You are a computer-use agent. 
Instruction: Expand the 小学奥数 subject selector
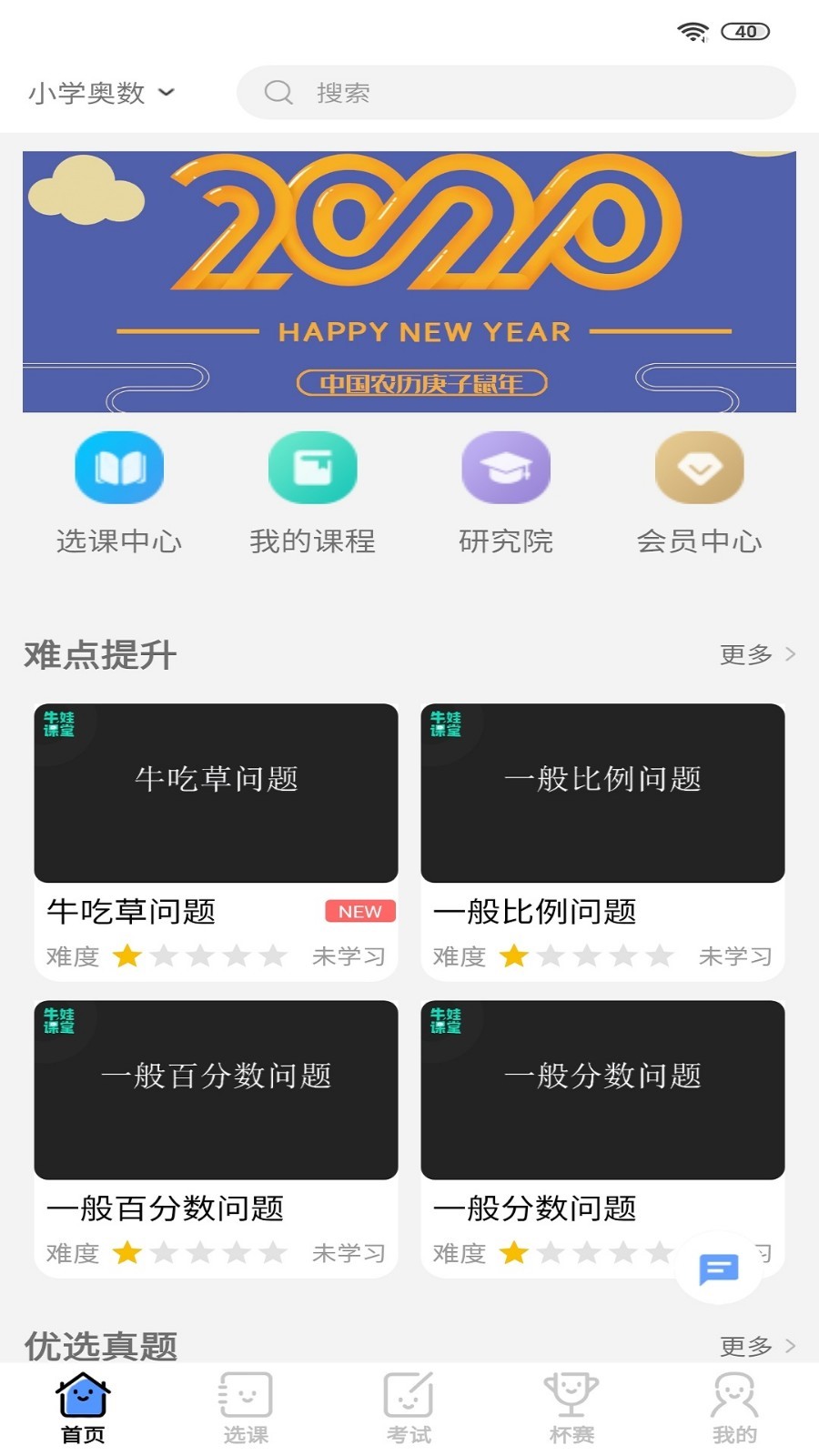100,92
